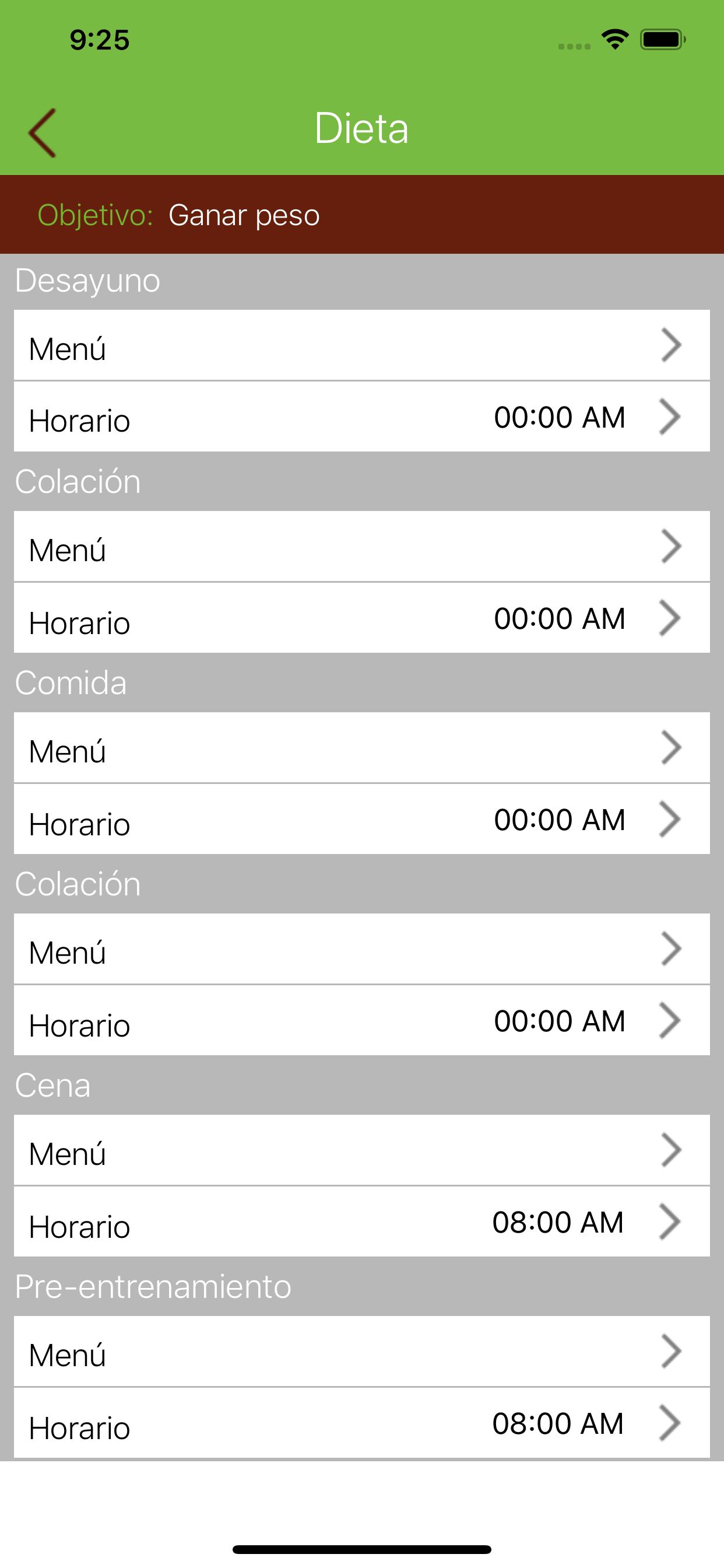Set the Horario time for Desayuno
724x1568 pixels.
[362, 417]
